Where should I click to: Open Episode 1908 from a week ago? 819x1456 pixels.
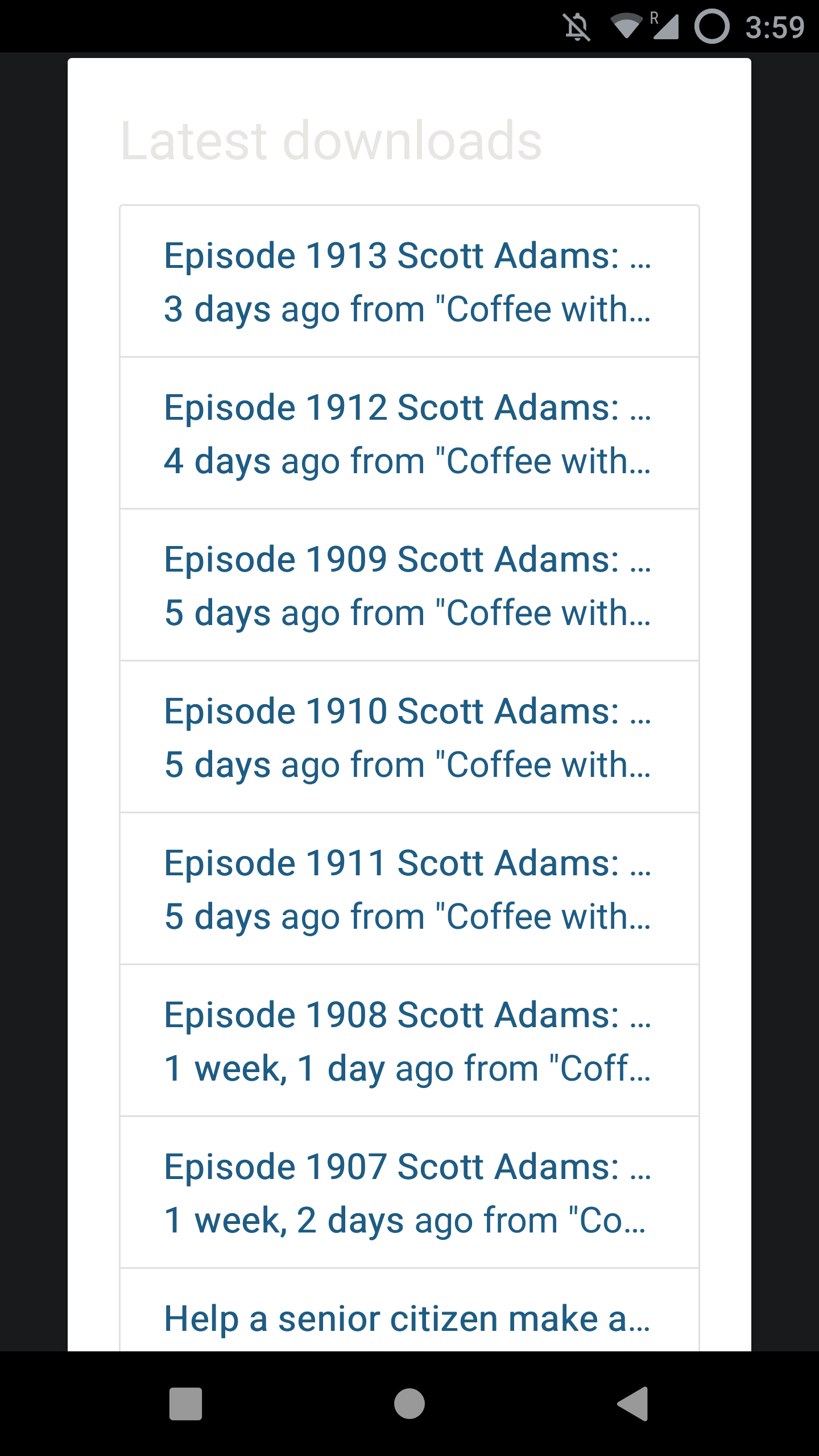408,1041
